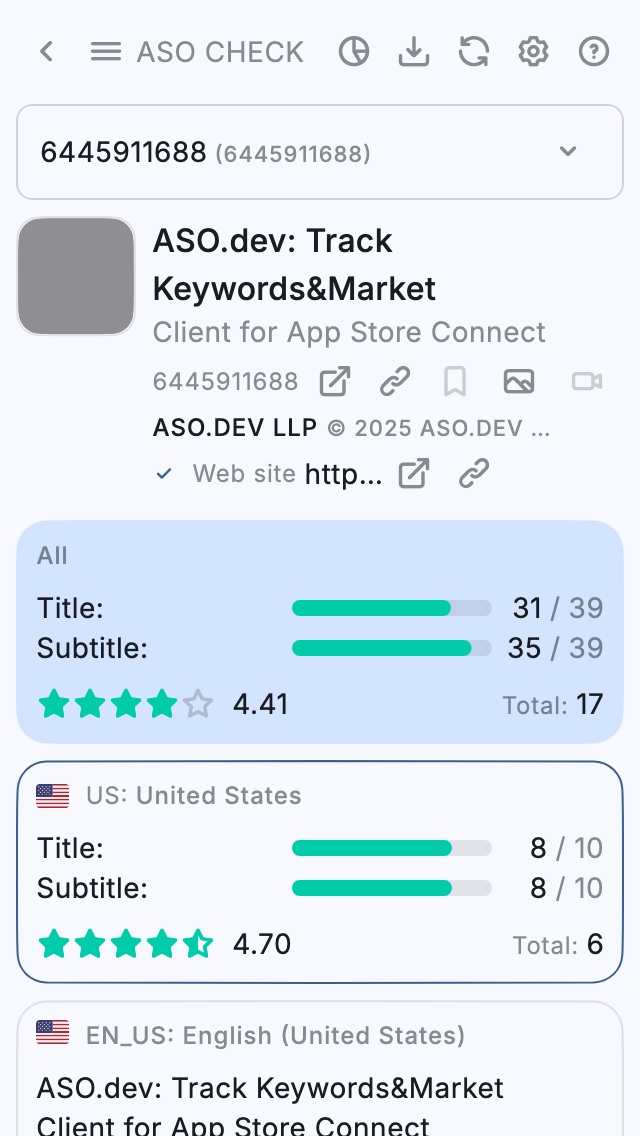Select the US: United States card
The image size is (640, 1136).
point(320,872)
